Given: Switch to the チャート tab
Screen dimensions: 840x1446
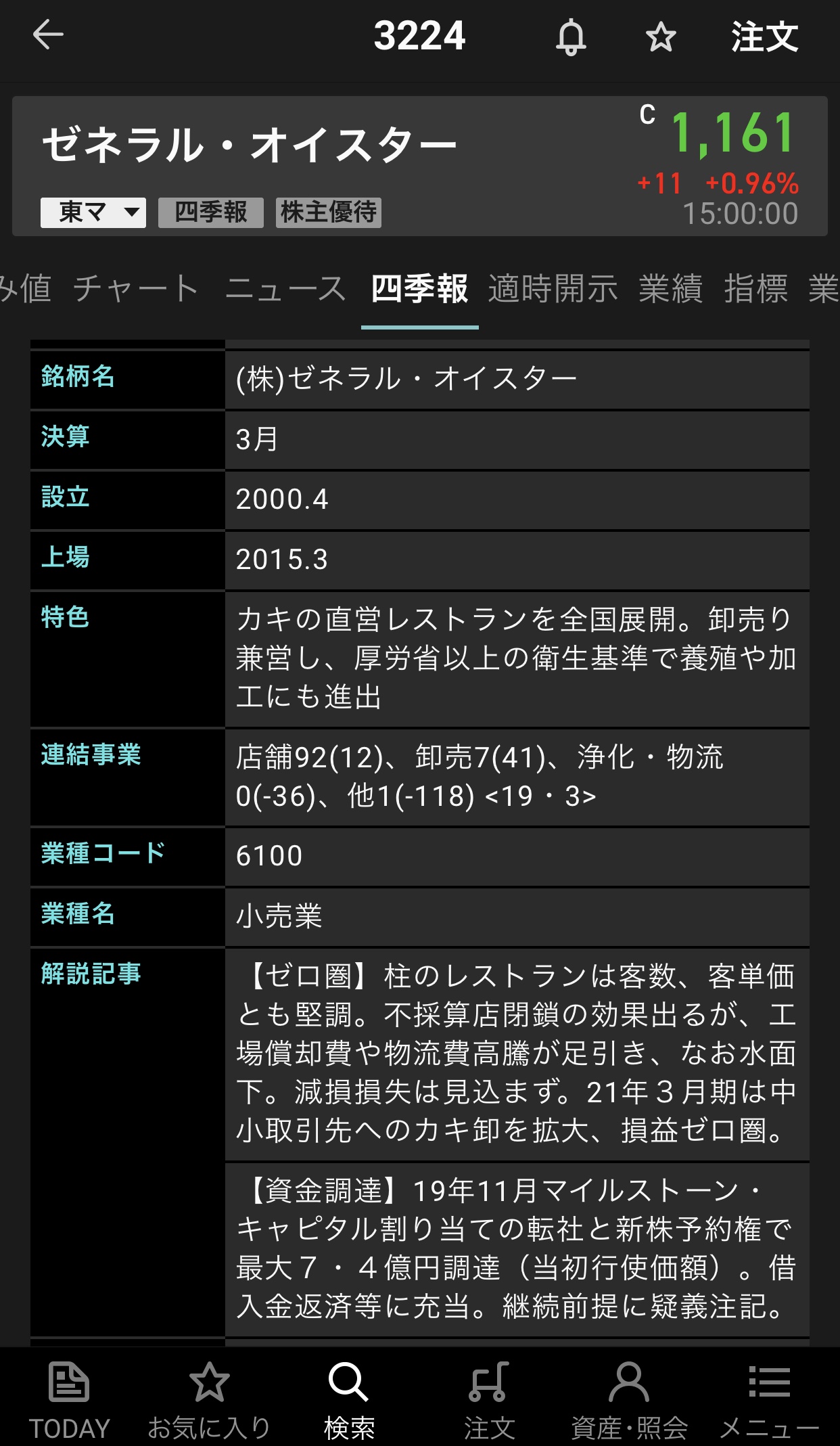Looking at the screenshot, I should [x=136, y=289].
